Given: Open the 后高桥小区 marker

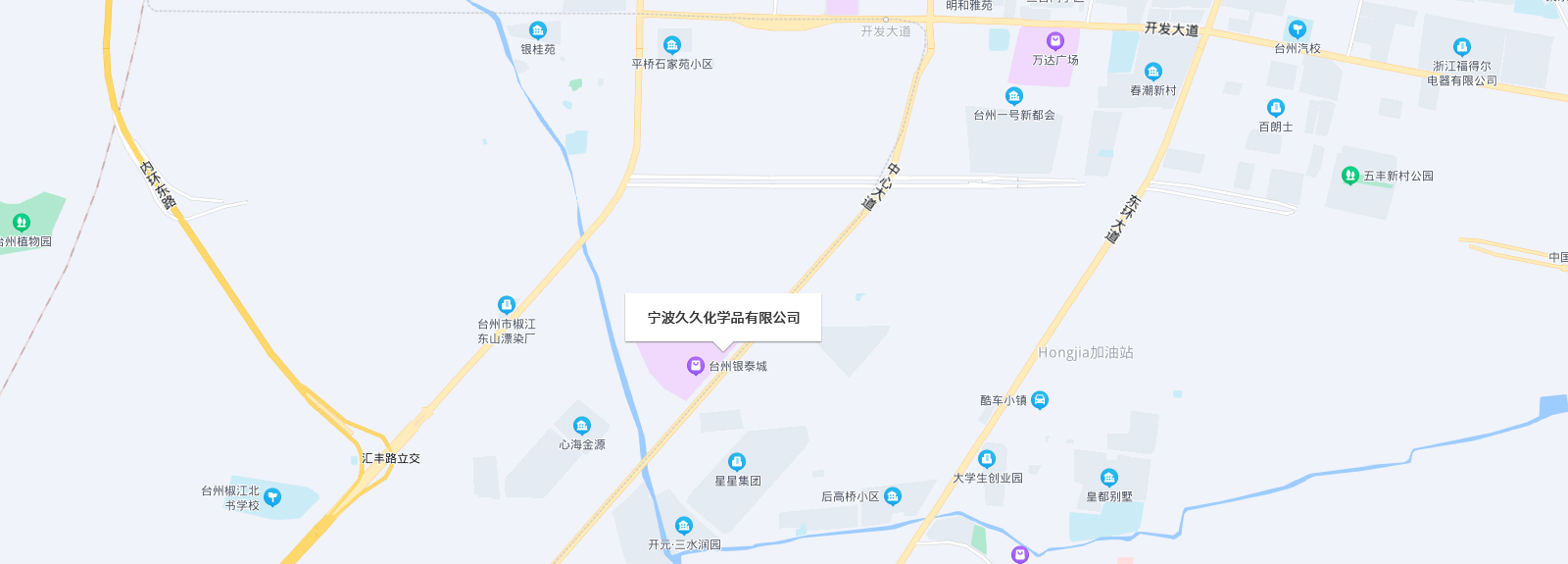Looking at the screenshot, I should [x=893, y=496].
